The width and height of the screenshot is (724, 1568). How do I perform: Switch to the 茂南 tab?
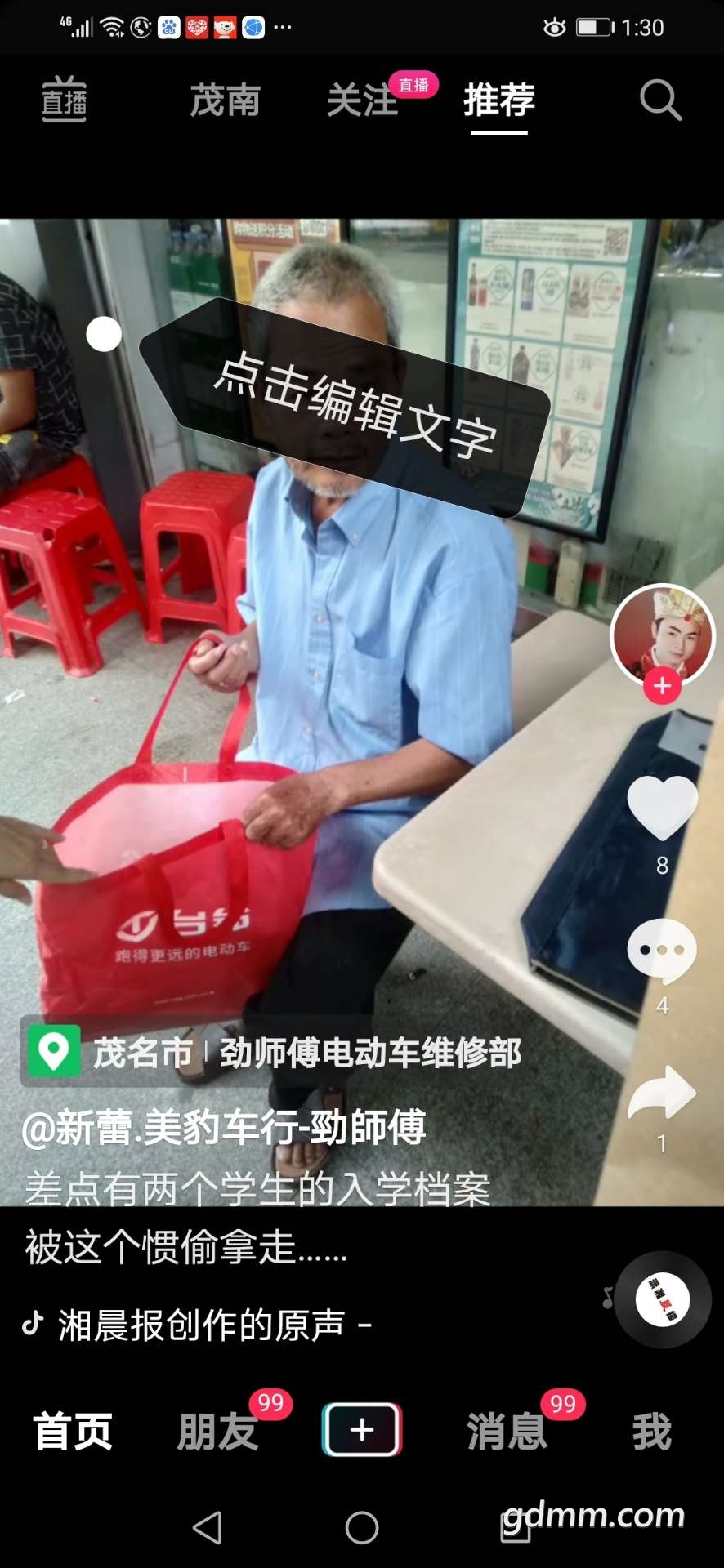[x=225, y=100]
